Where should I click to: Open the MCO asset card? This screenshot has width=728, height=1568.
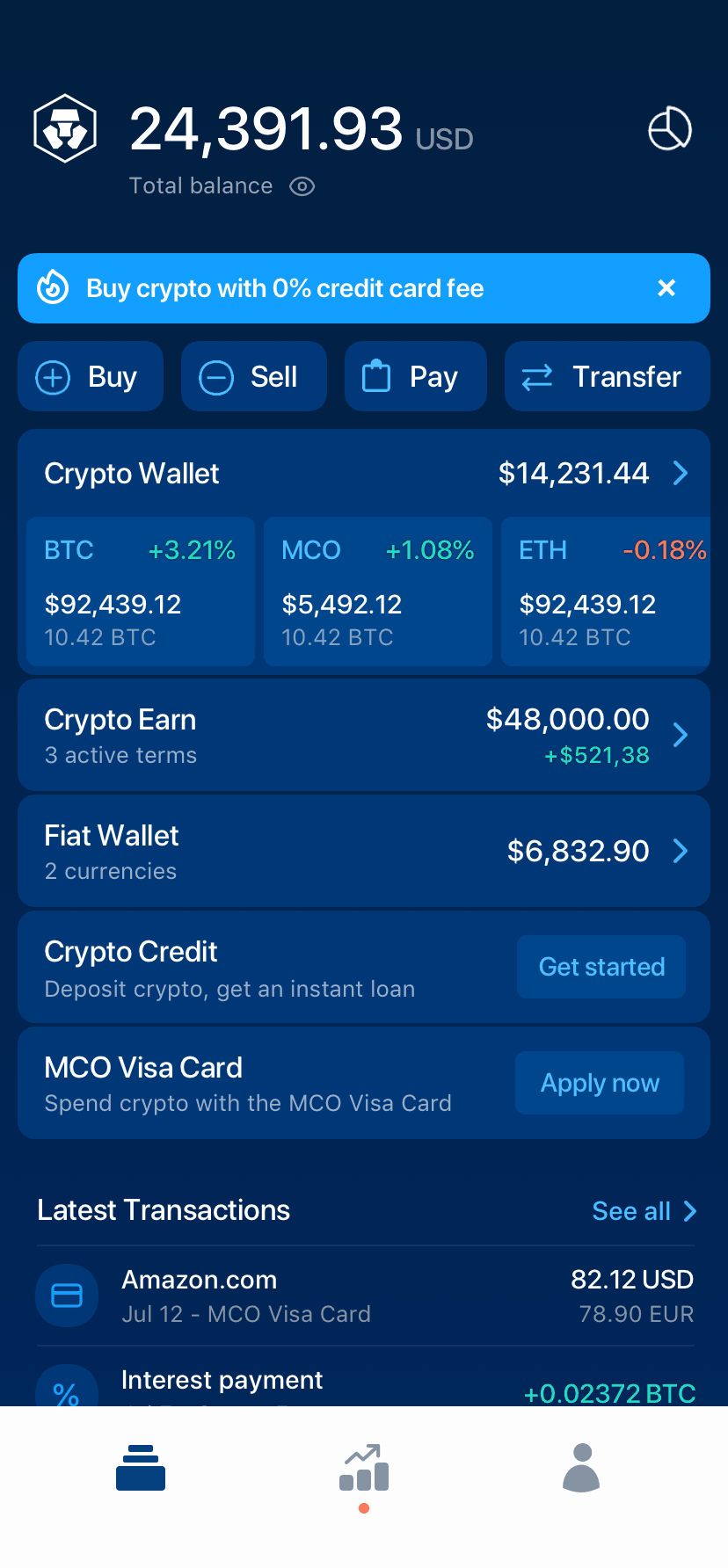click(378, 592)
